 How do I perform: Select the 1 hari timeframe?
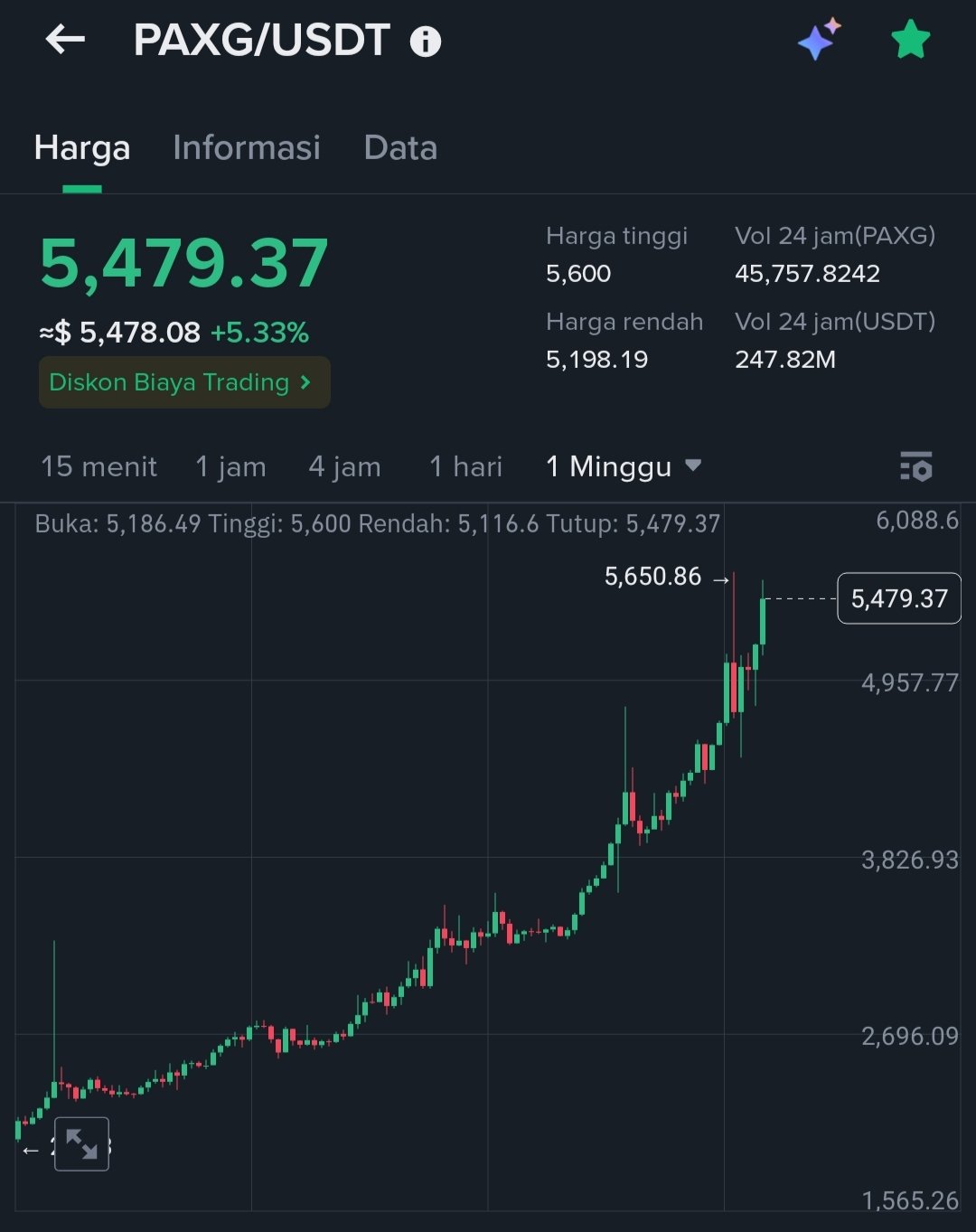pos(465,466)
